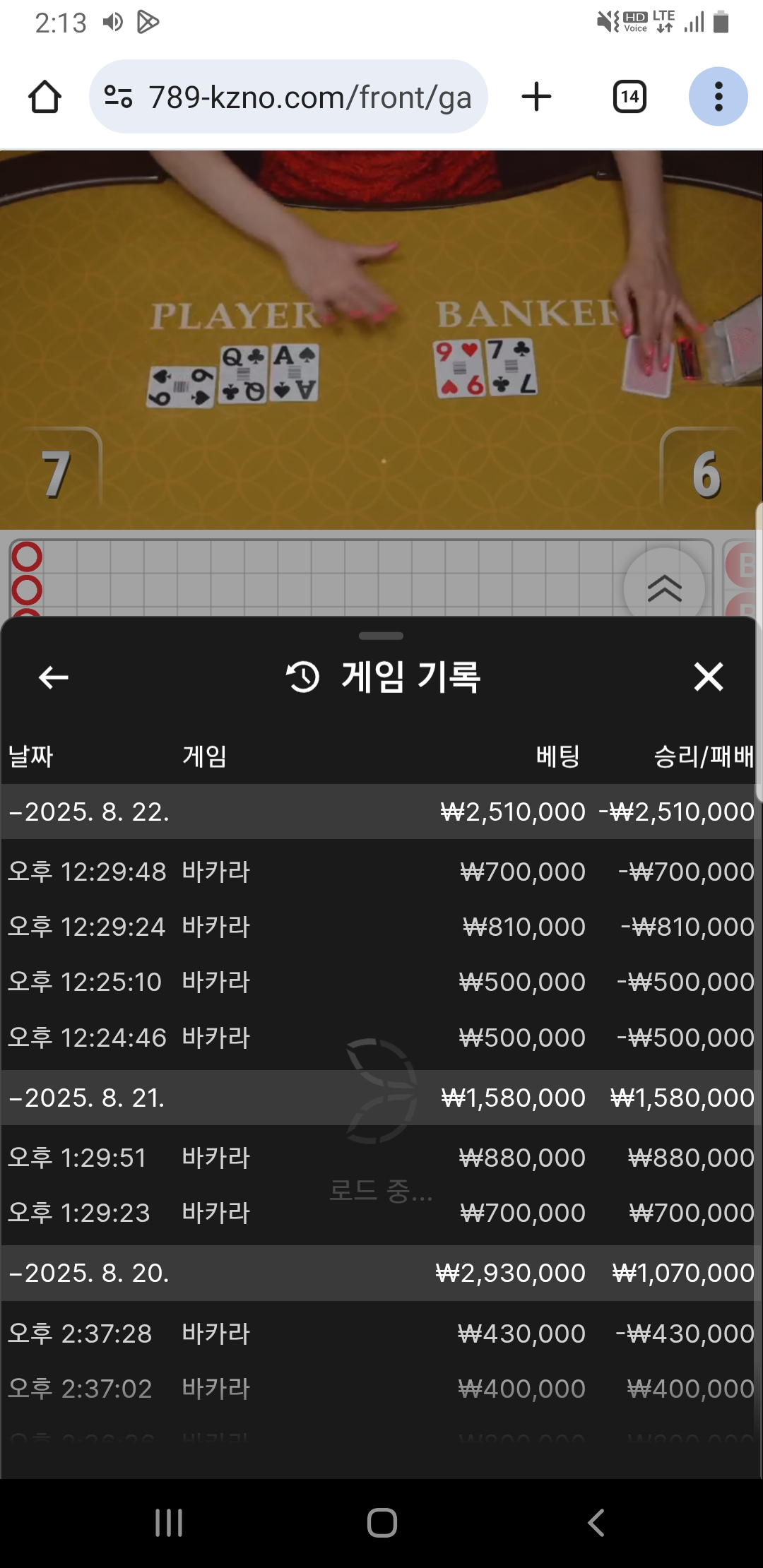Open the 오후 12:25:10 baccarat record
Image resolution: width=763 pixels, height=1568 pixels.
tap(381, 982)
